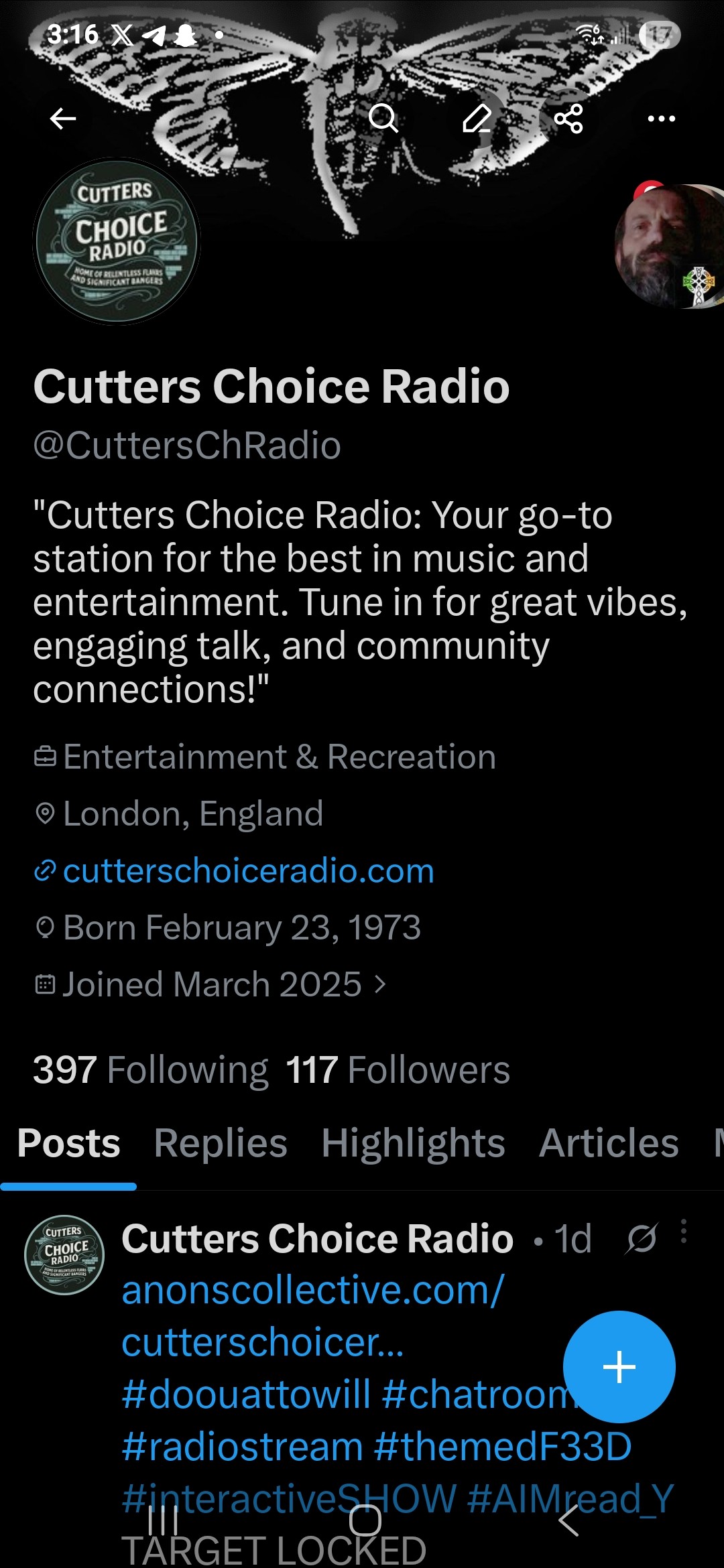
Task: Search this profile's posts
Action: pyautogui.click(x=383, y=119)
